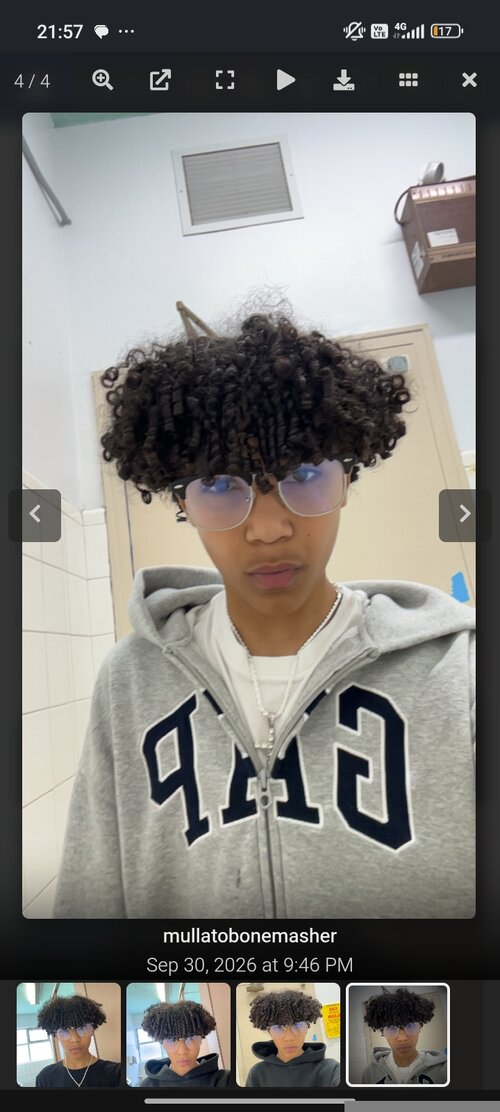Start the slideshow playback
This screenshot has height=1112, width=500.
285,80
